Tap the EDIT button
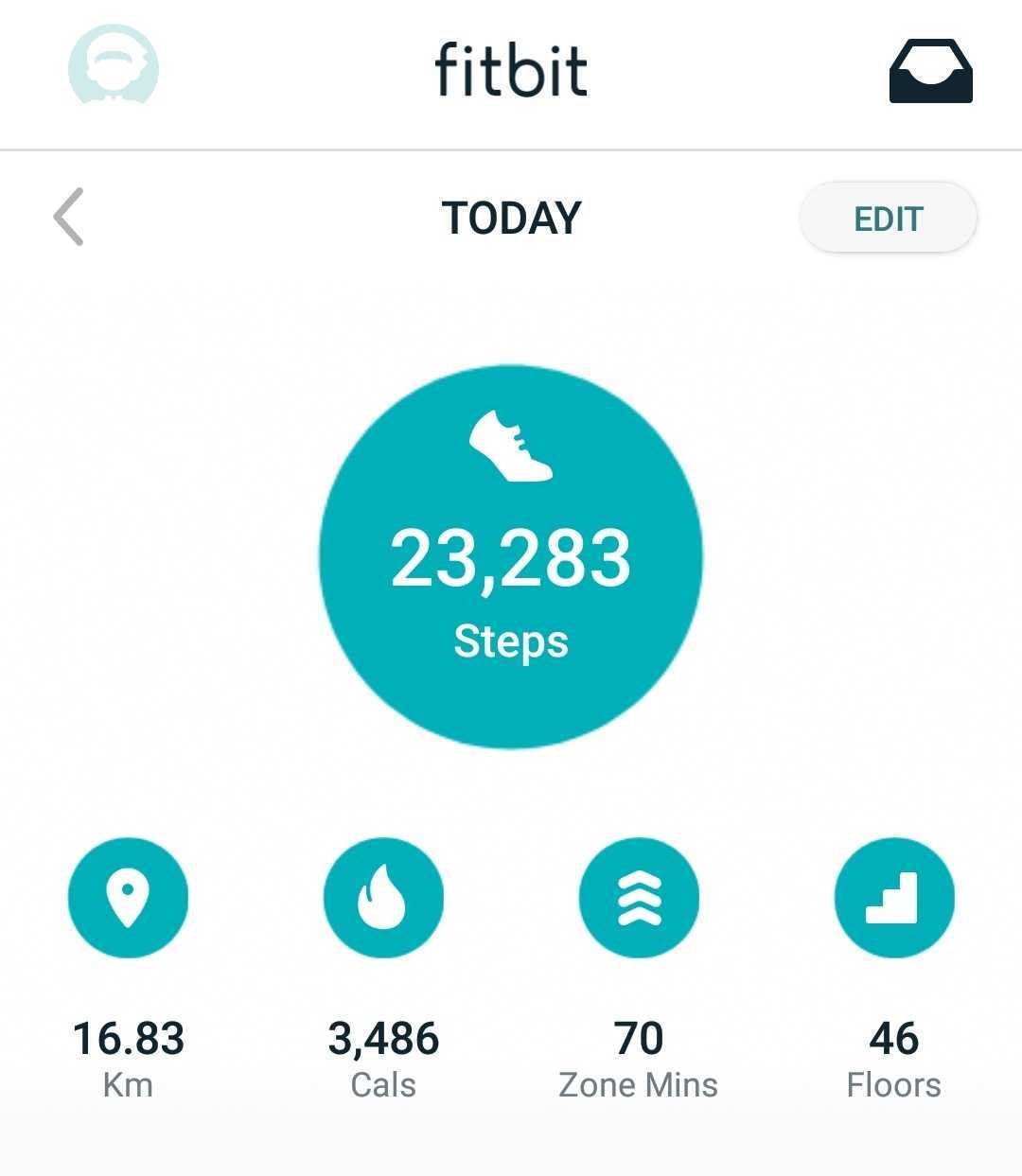The width and height of the screenshot is (1022, 1176). 888,219
